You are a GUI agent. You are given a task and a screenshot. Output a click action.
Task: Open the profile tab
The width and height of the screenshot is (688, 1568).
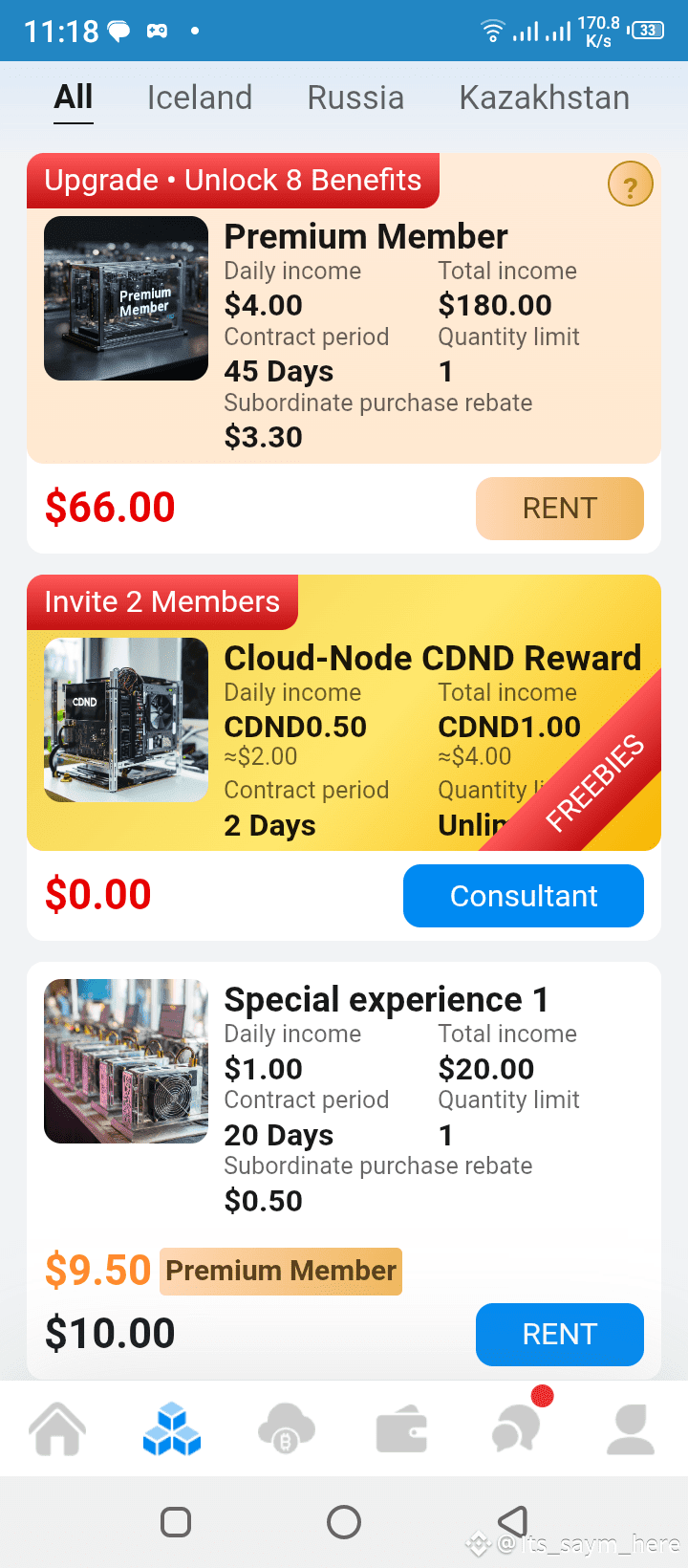[631, 1429]
